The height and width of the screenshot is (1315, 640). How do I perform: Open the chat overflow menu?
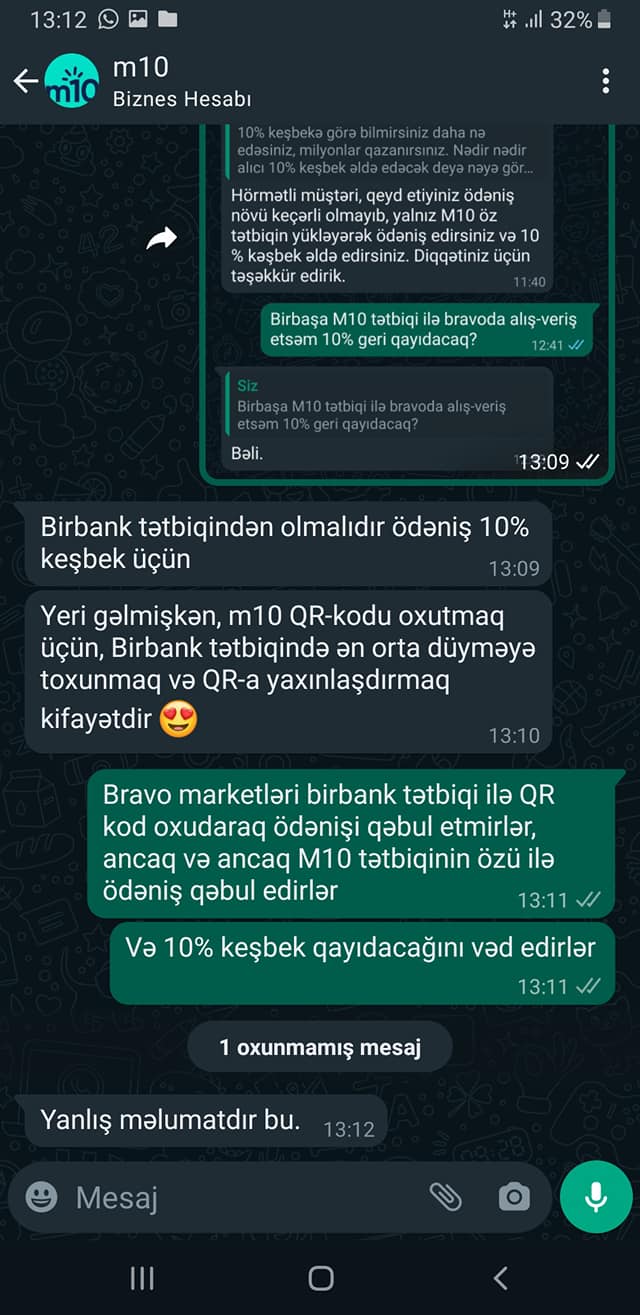point(606,81)
